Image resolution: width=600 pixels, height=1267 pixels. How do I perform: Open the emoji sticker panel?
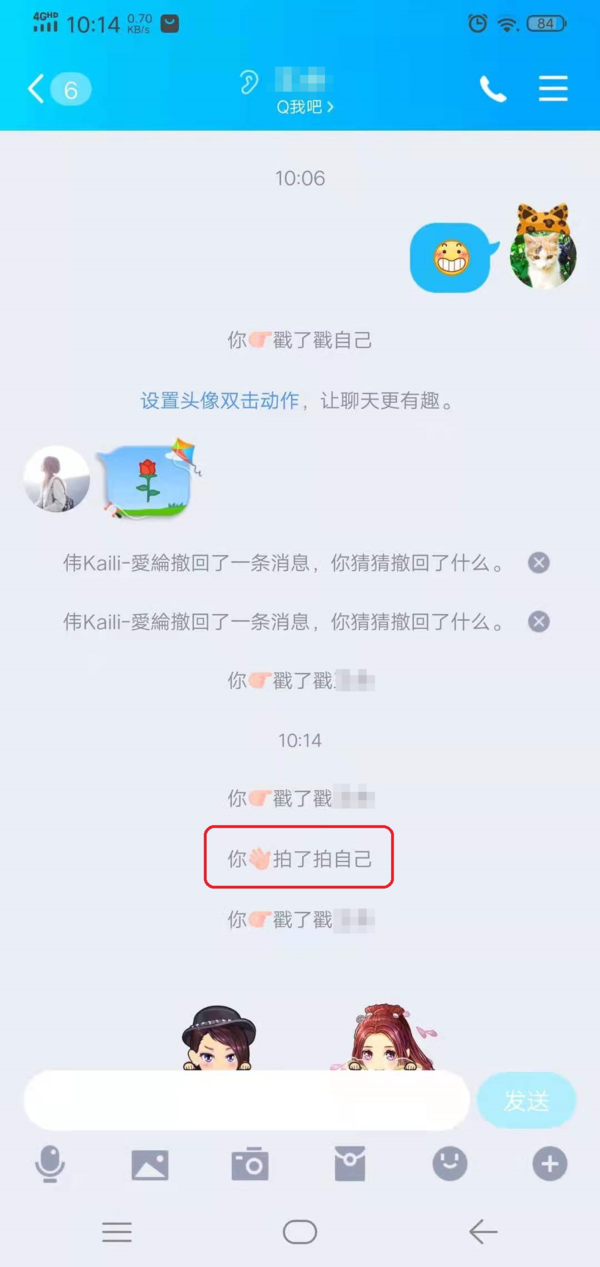450,1163
